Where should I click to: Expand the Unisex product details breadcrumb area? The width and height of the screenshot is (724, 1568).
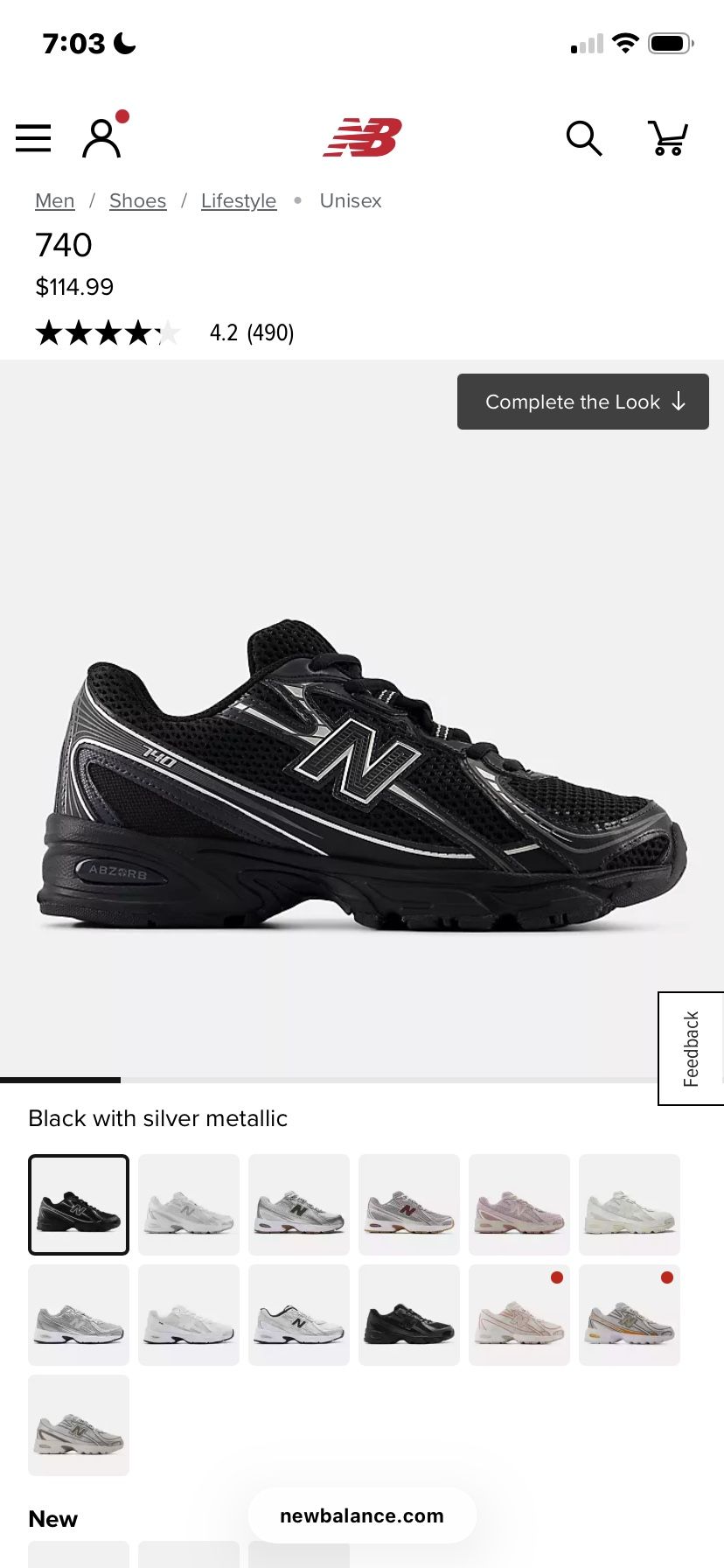[x=351, y=200]
